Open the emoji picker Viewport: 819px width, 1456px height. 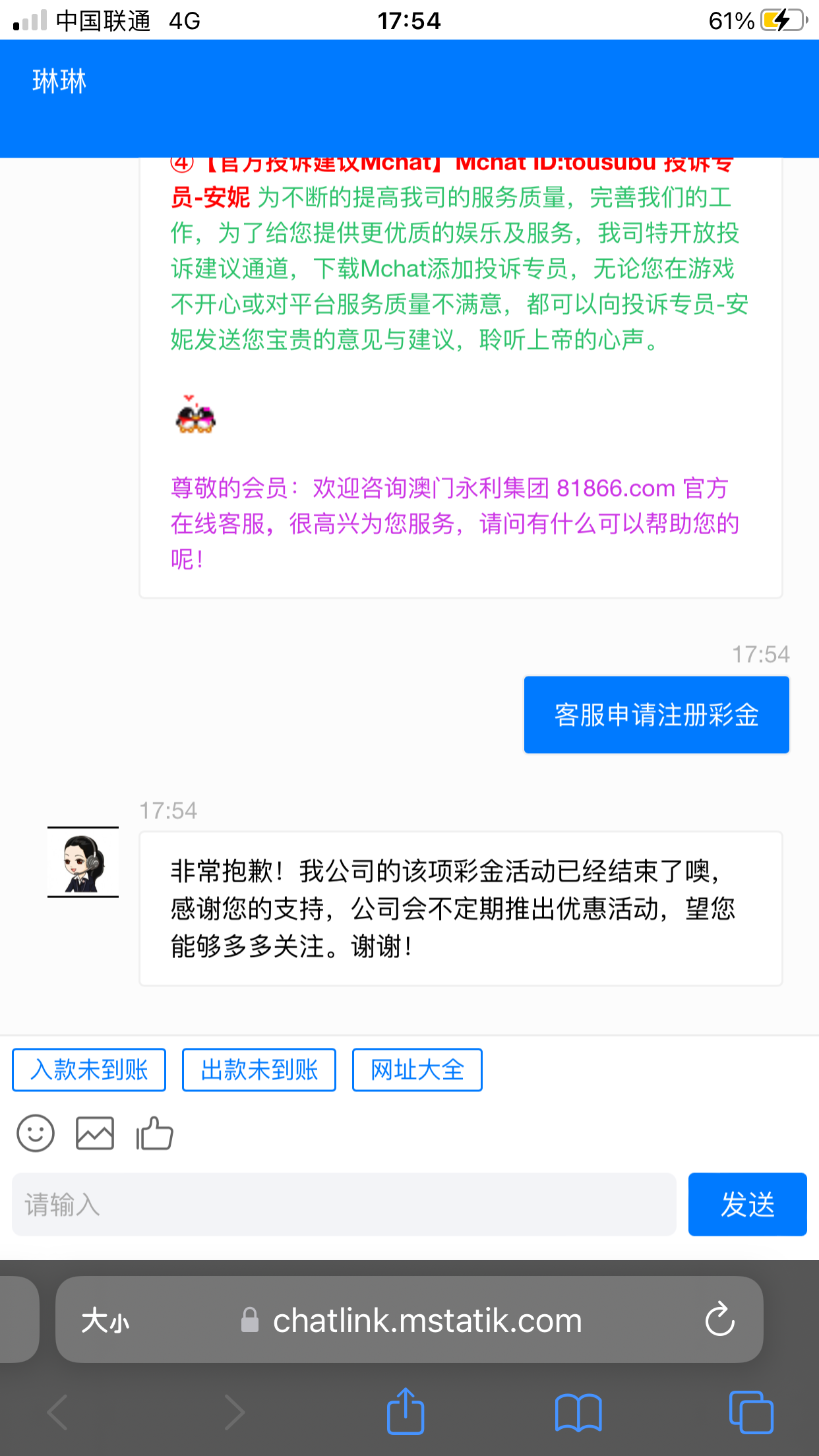coord(36,1134)
